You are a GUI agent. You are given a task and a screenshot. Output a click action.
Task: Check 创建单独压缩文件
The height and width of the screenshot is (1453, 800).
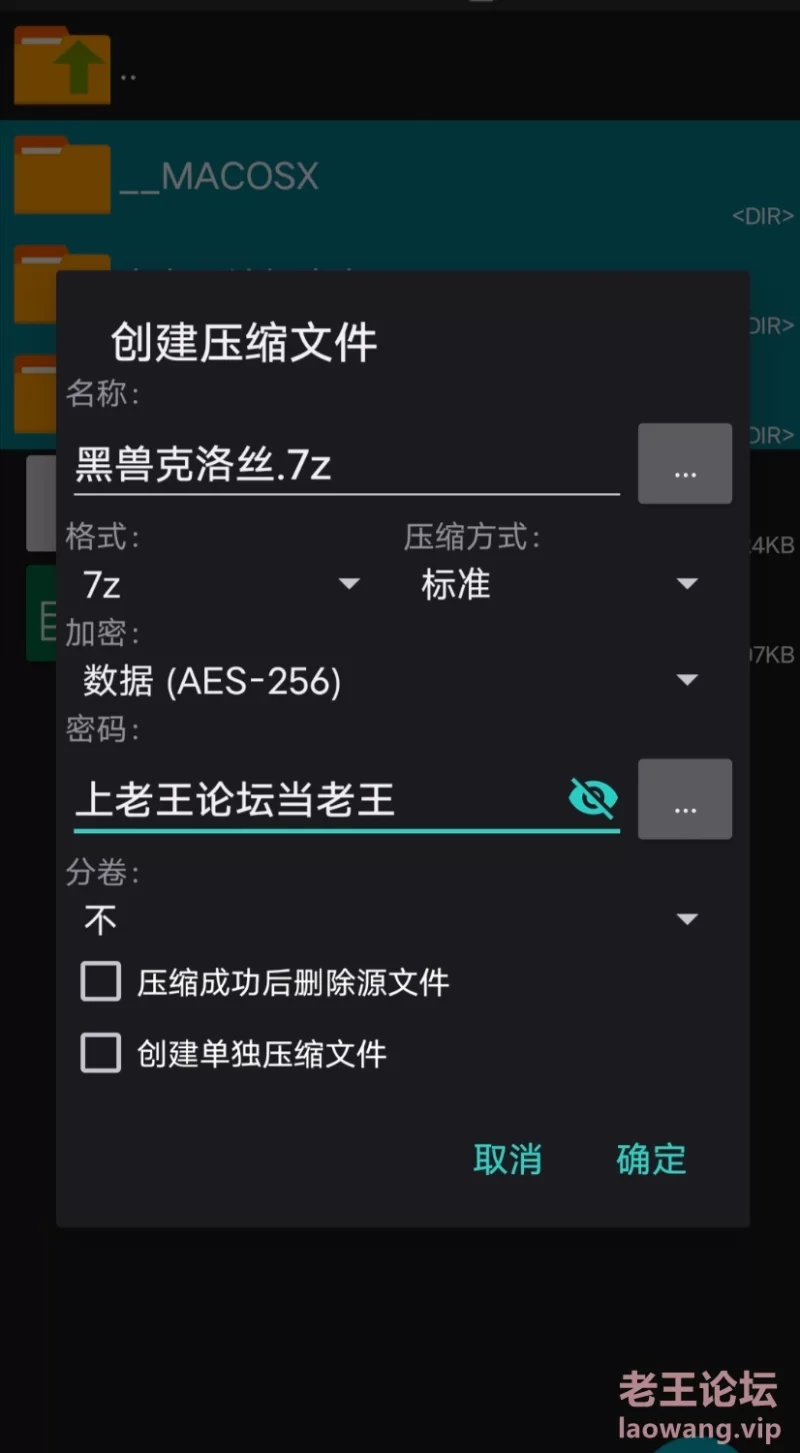click(101, 1053)
